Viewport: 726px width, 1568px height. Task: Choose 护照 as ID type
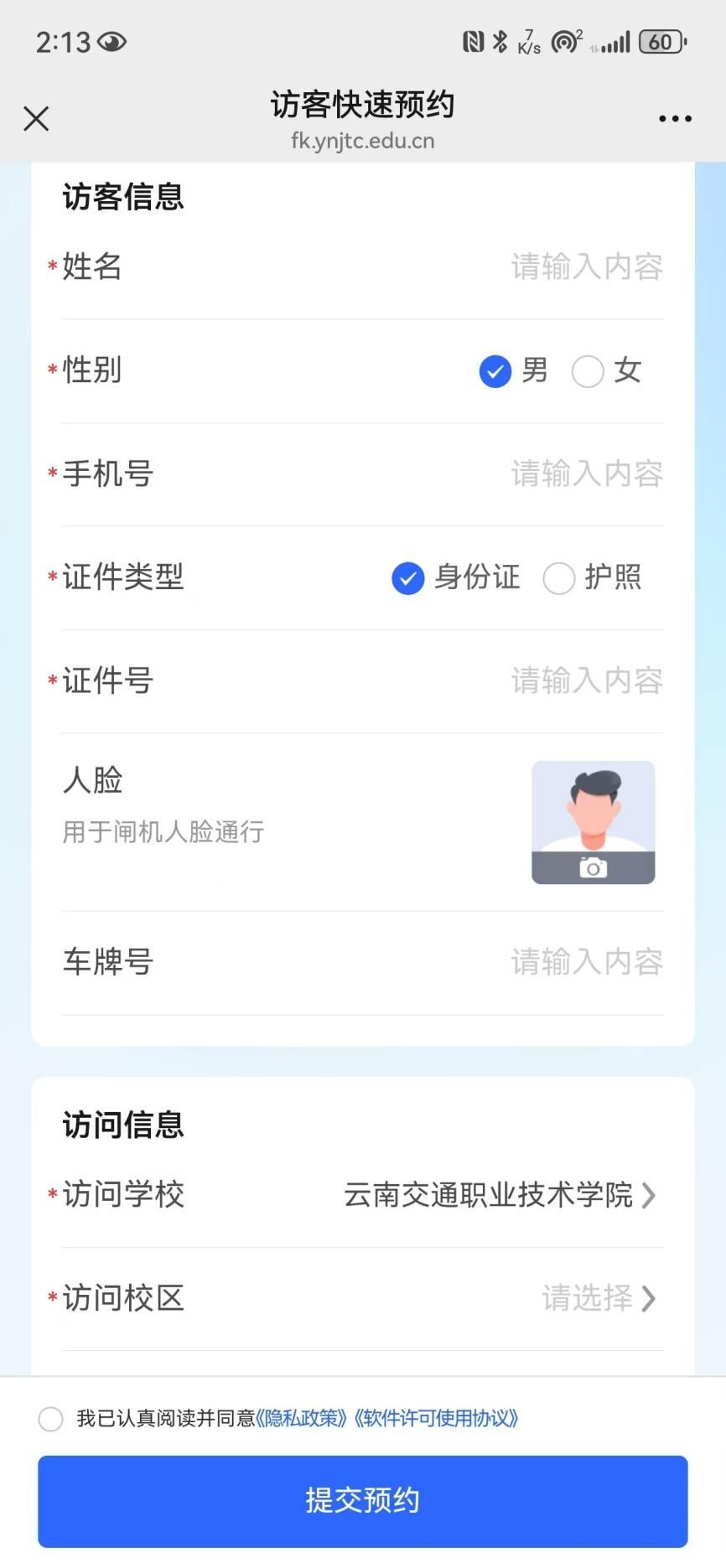coord(559,578)
